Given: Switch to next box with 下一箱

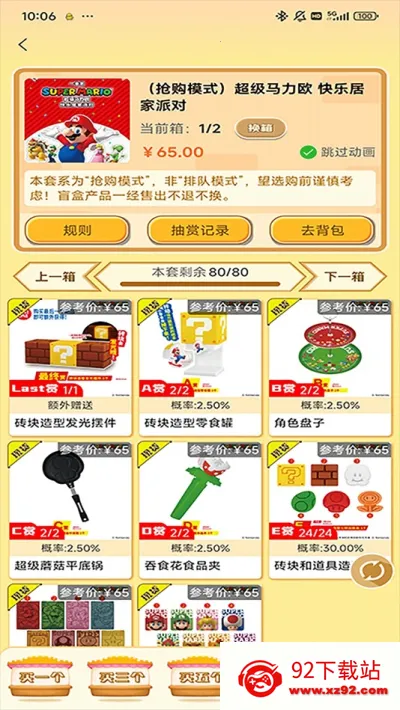Looking at the screenshot, I should [344, 276].
